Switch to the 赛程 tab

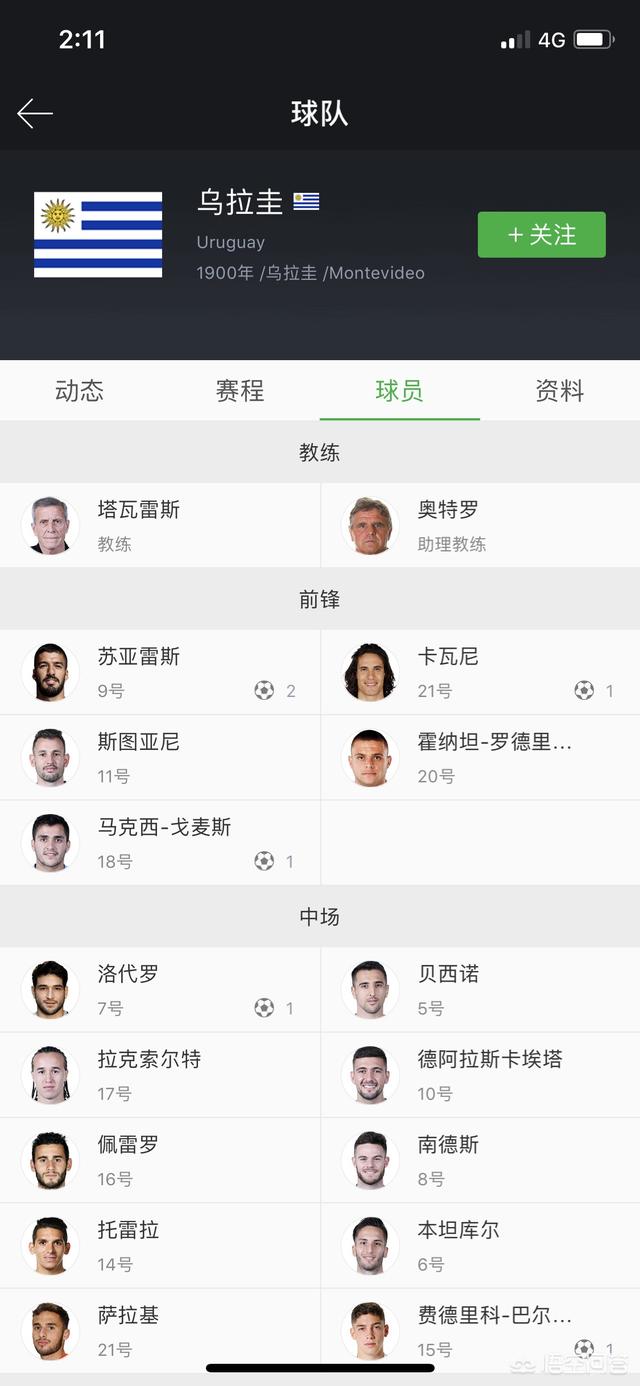240,391
